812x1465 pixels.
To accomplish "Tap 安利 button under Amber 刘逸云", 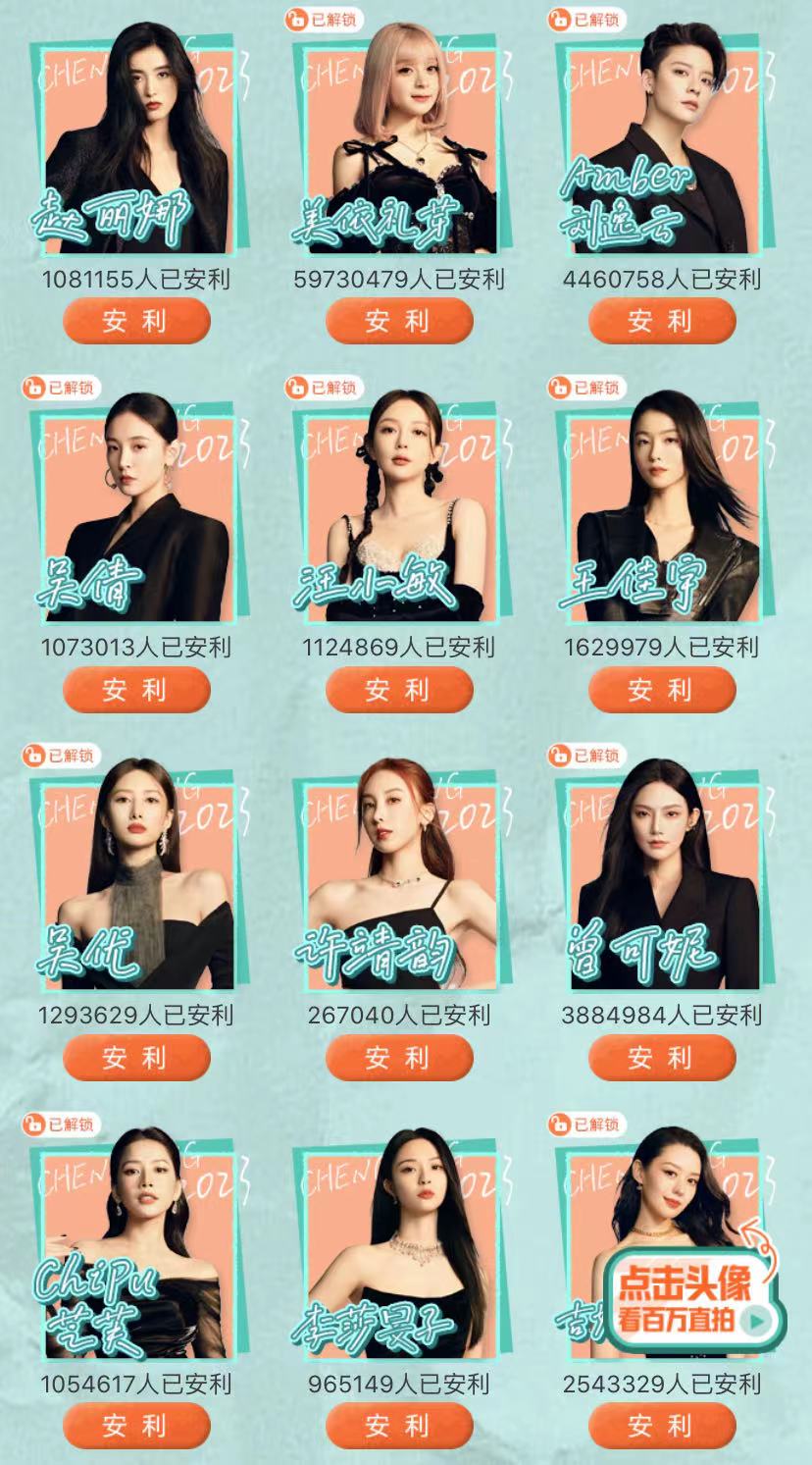I will point(662,321).
